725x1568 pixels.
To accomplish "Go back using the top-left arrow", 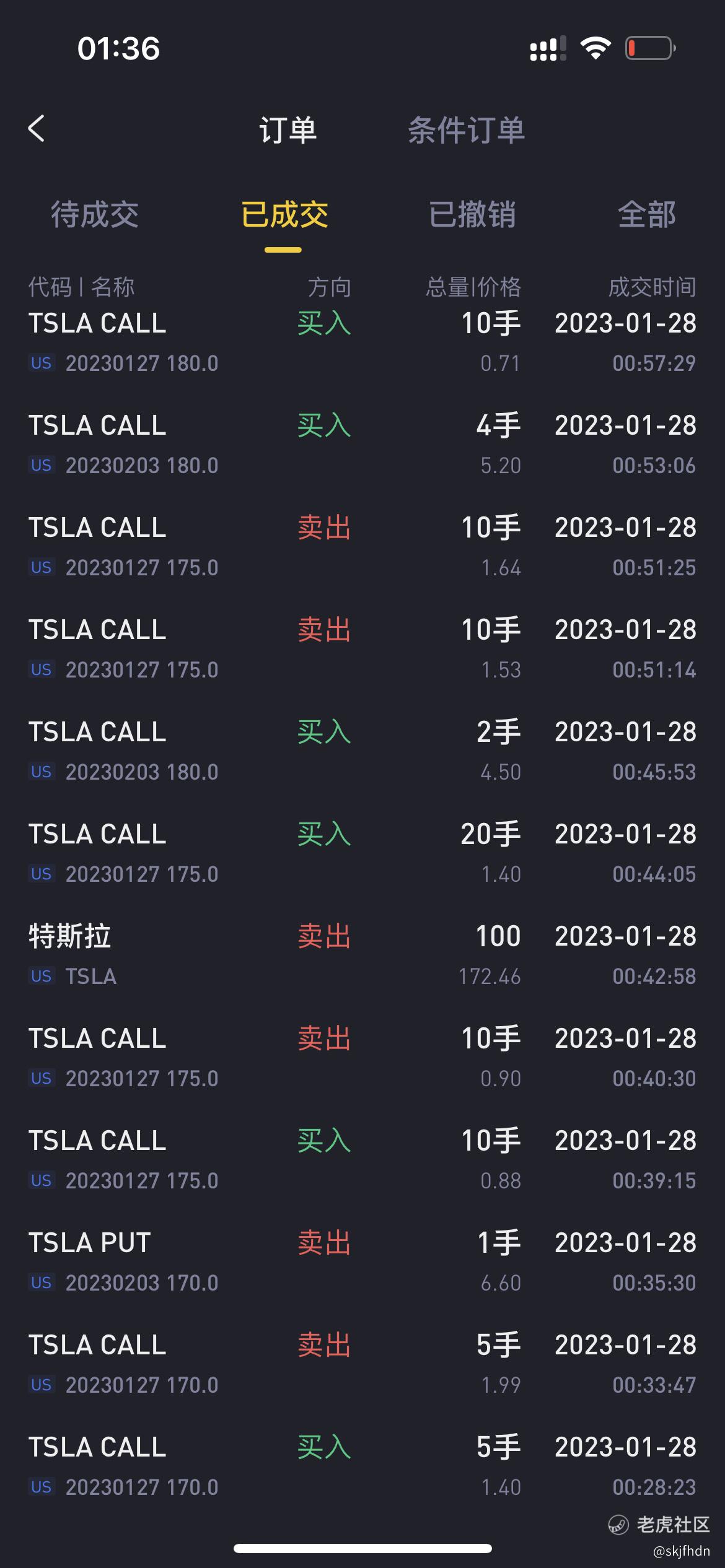I will pos(37,129).
